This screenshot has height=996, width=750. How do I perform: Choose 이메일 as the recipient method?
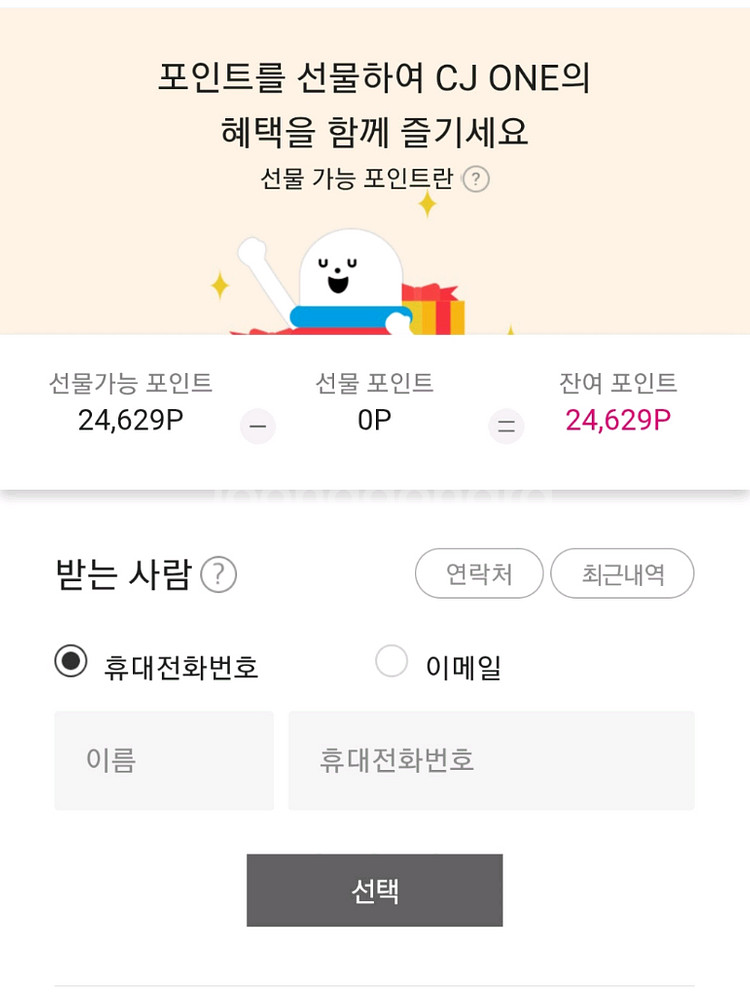392,662
